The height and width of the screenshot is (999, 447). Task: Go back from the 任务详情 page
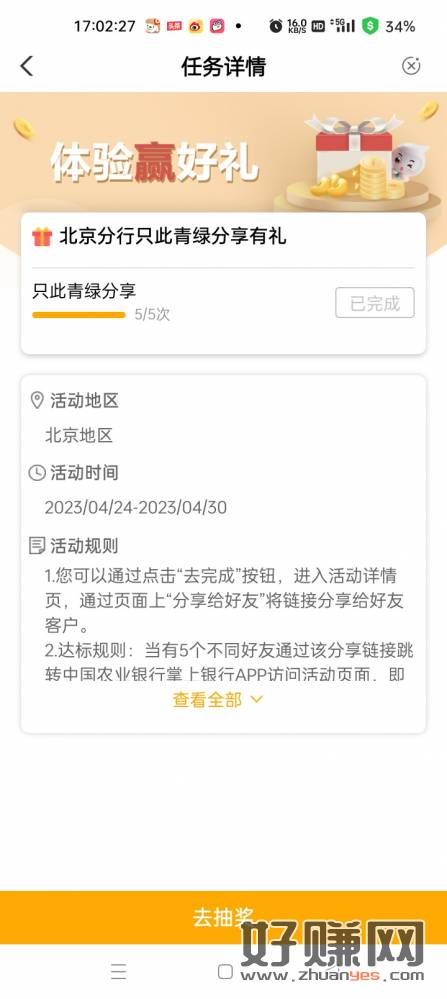(x=27, y=66)
